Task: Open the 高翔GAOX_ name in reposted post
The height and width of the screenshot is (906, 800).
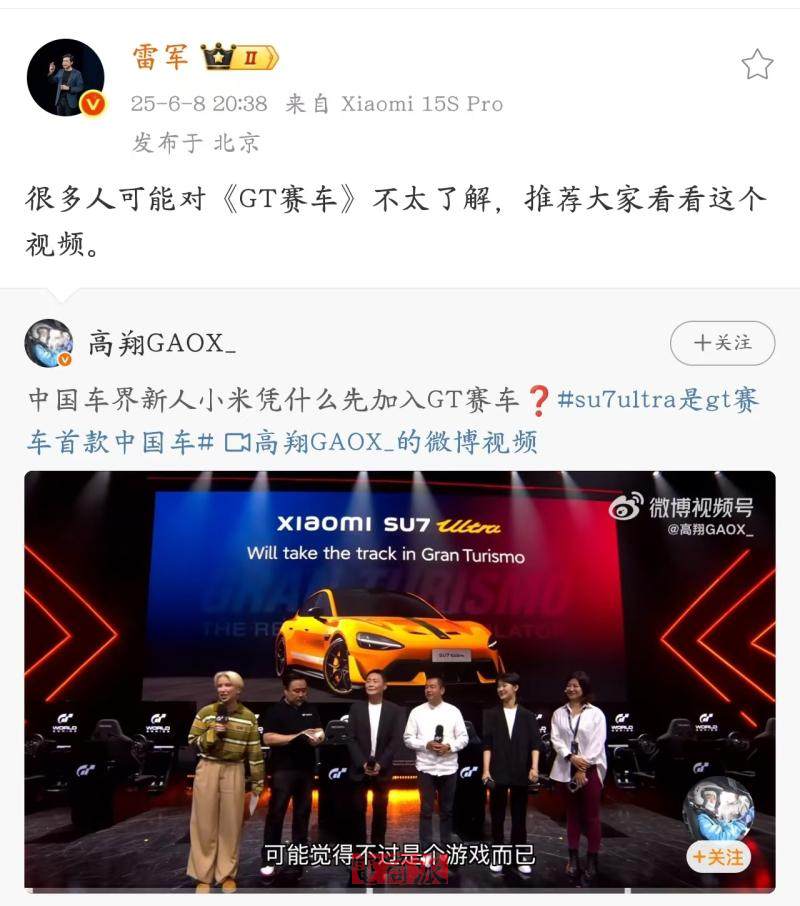Action: 162,344
